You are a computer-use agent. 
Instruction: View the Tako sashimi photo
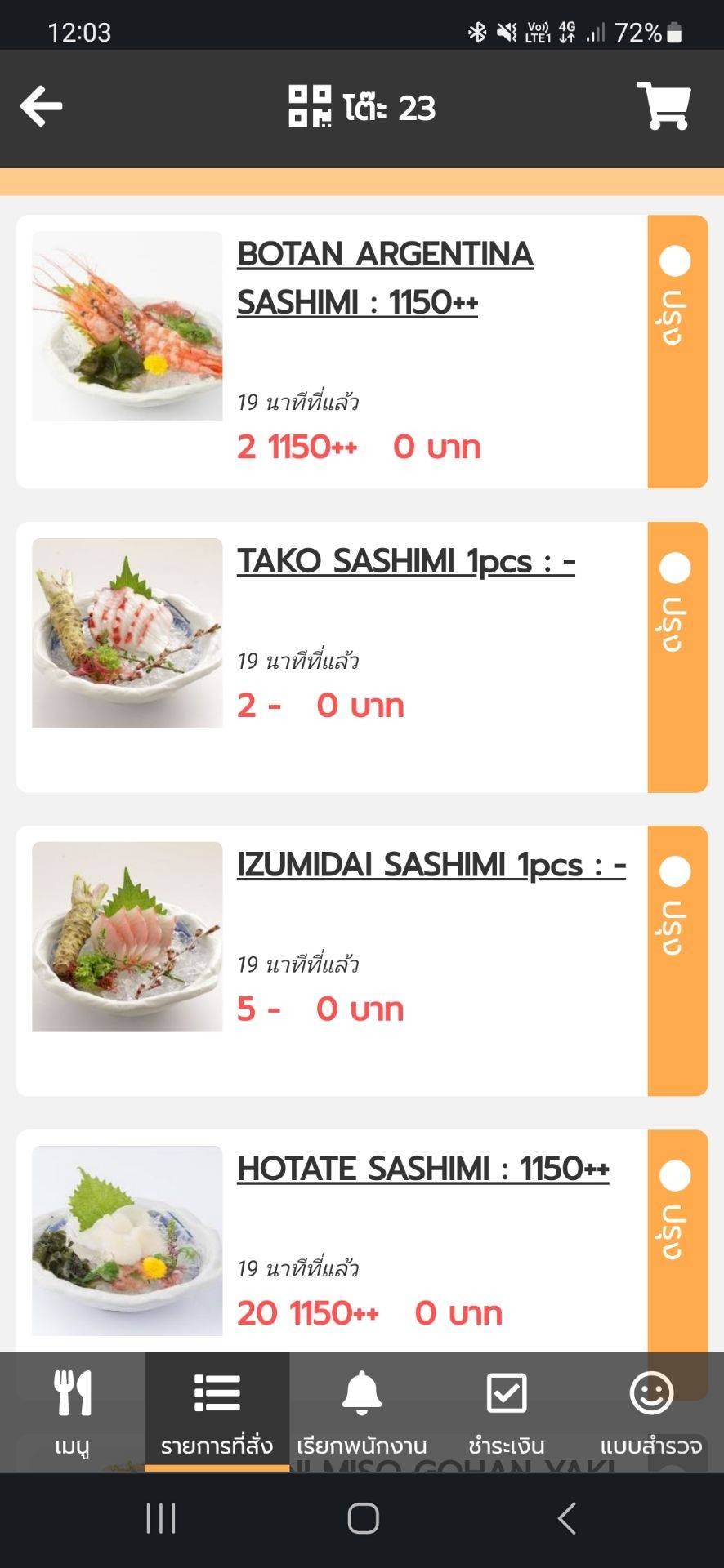(x=127, y=633)
